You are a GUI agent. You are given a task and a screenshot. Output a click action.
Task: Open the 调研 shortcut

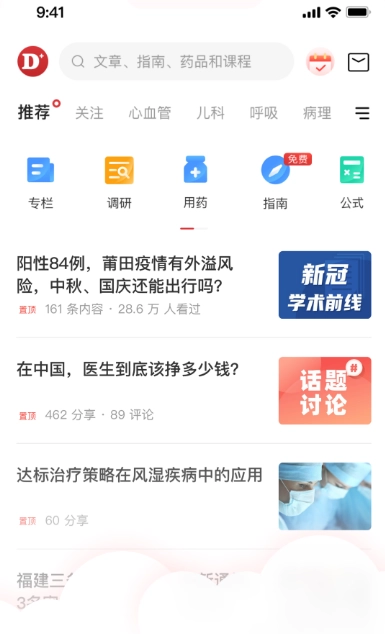tap(119, 183)
